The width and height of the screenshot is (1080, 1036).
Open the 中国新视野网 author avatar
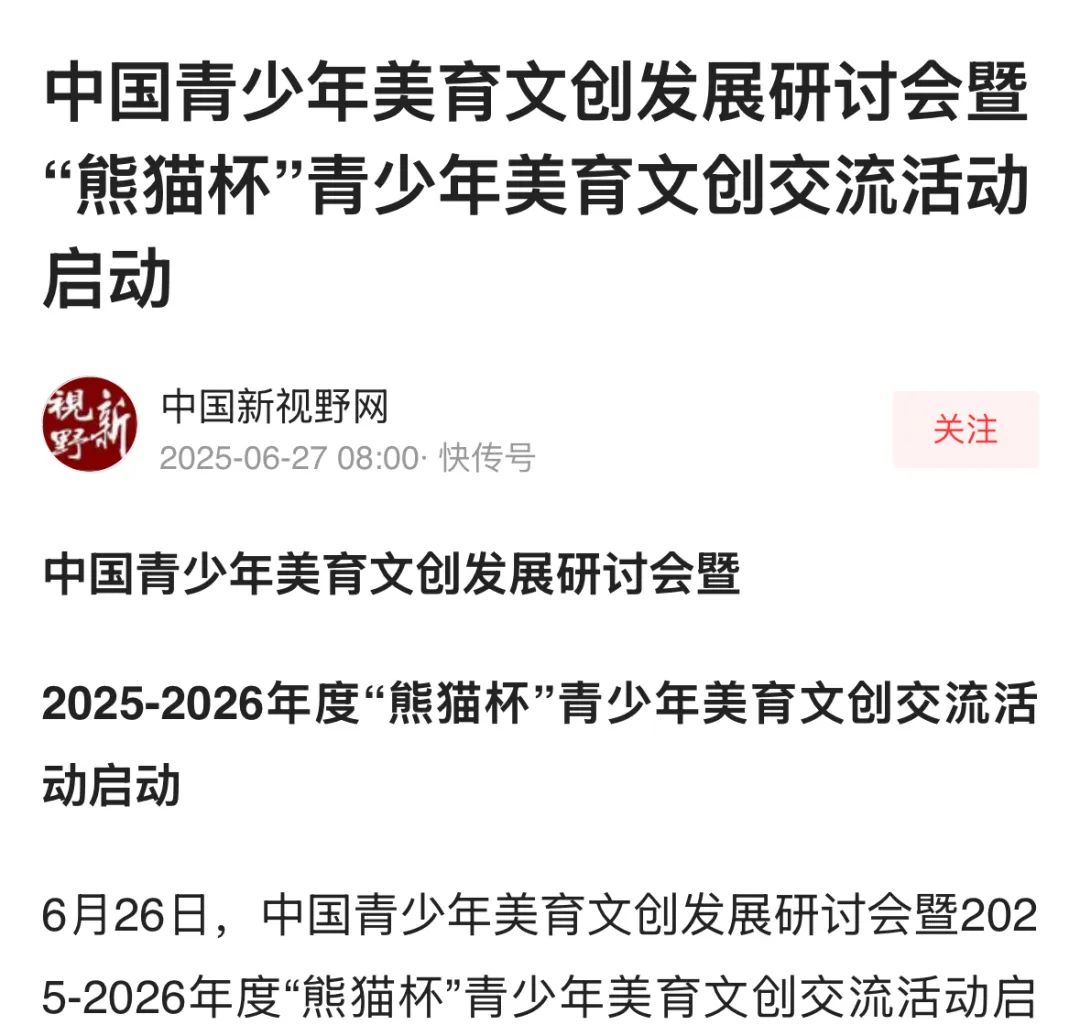coord(89,426)
